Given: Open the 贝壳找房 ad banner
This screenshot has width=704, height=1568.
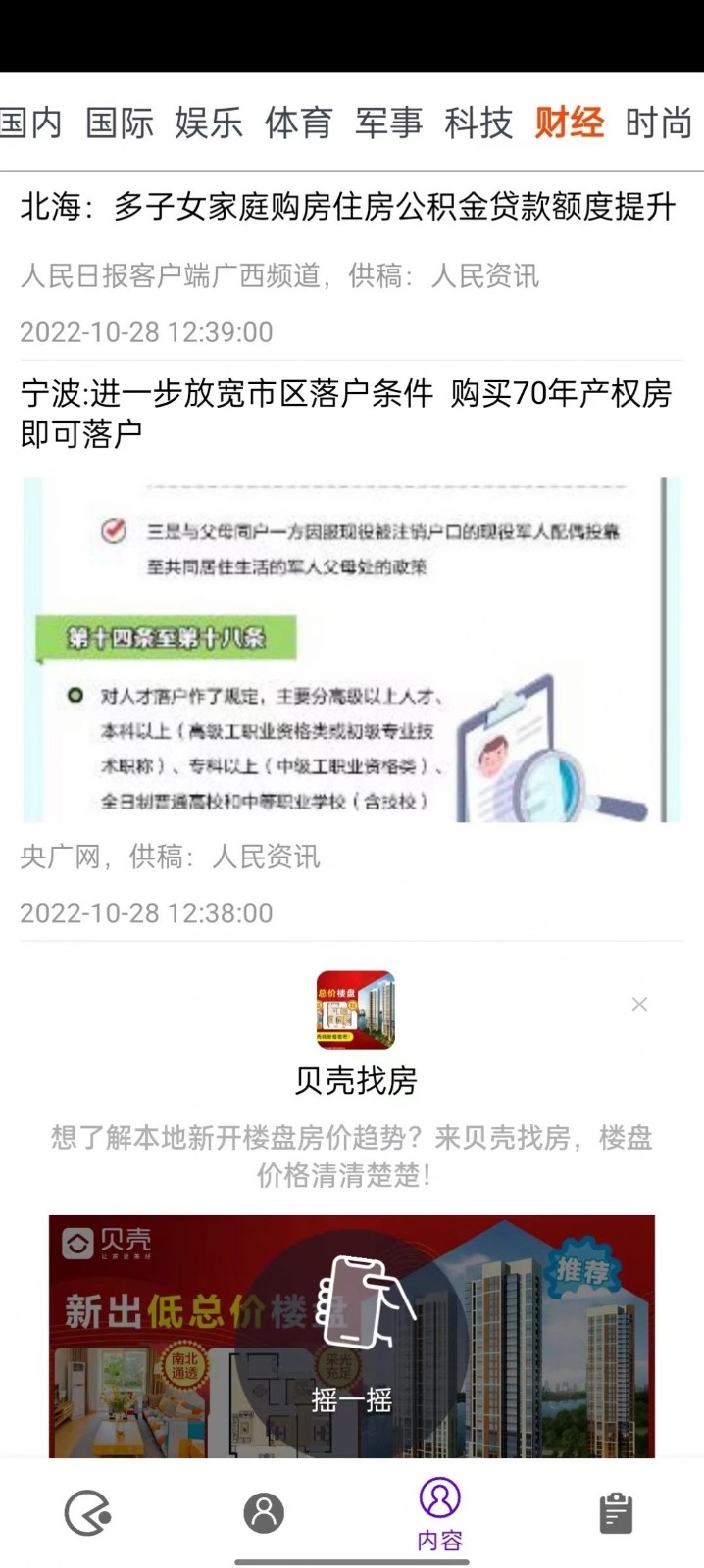Looking at the screenshot, I should coord(351,1336).
